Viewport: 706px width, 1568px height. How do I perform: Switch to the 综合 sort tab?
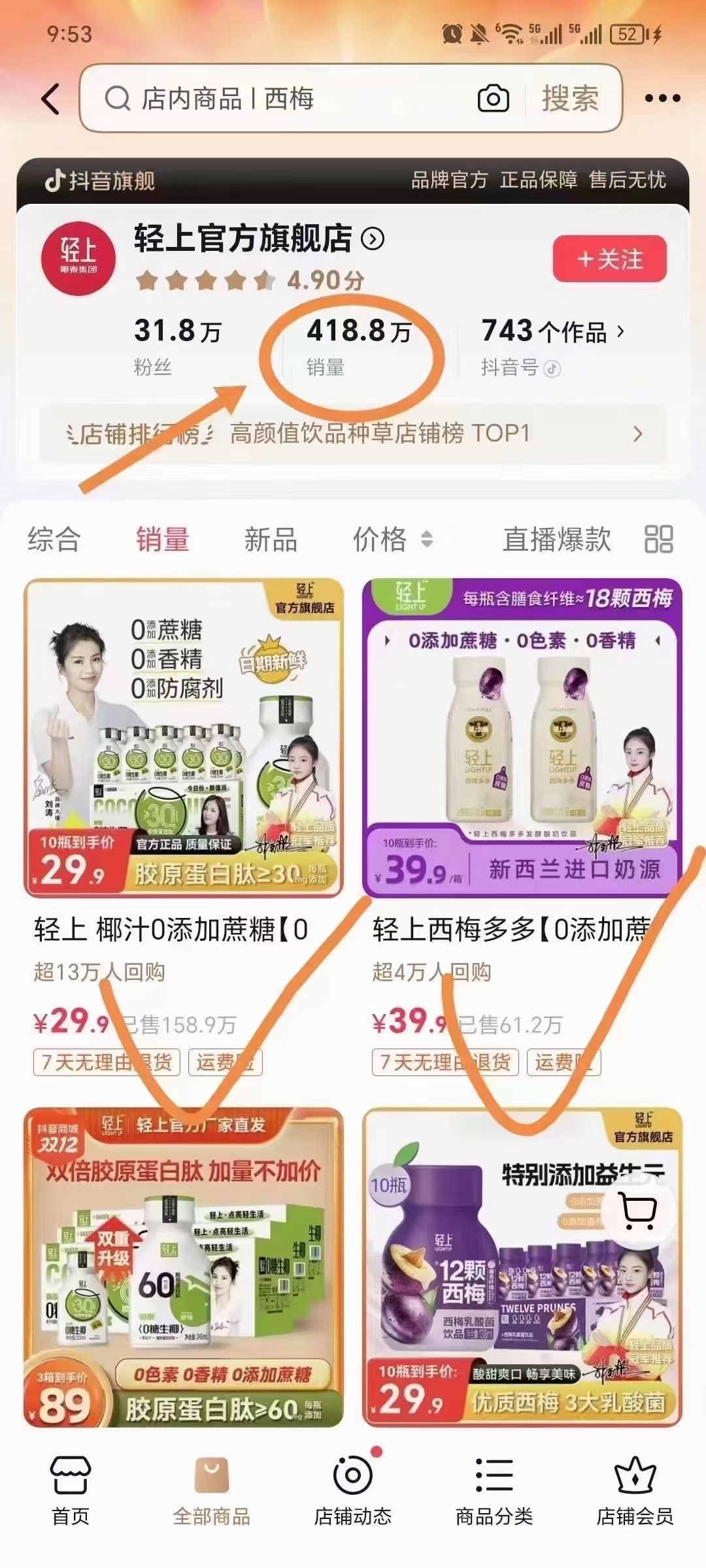(x=54, y=540)
